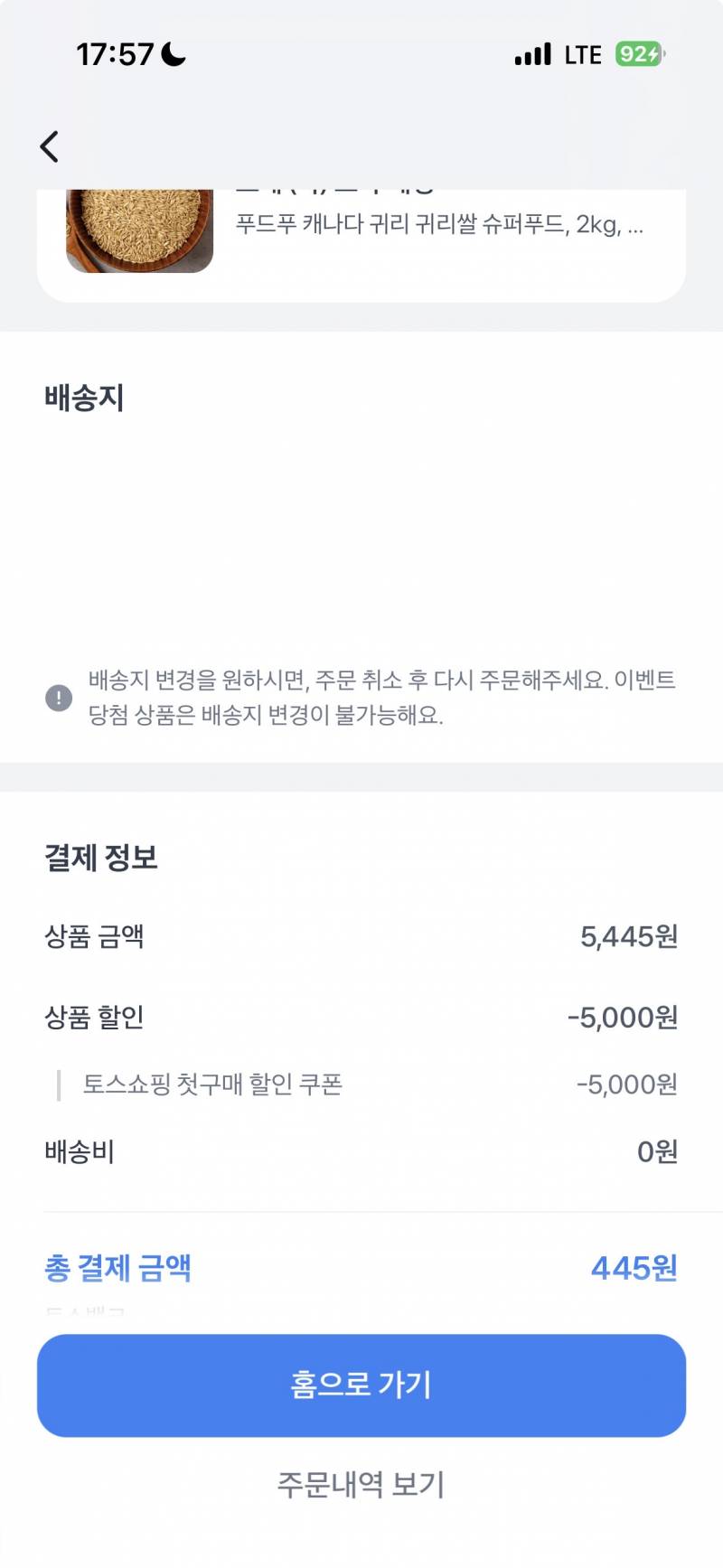Select the oat grain product thumbnail
This screenshot has height=1568, width=723.
coord(139,228)
